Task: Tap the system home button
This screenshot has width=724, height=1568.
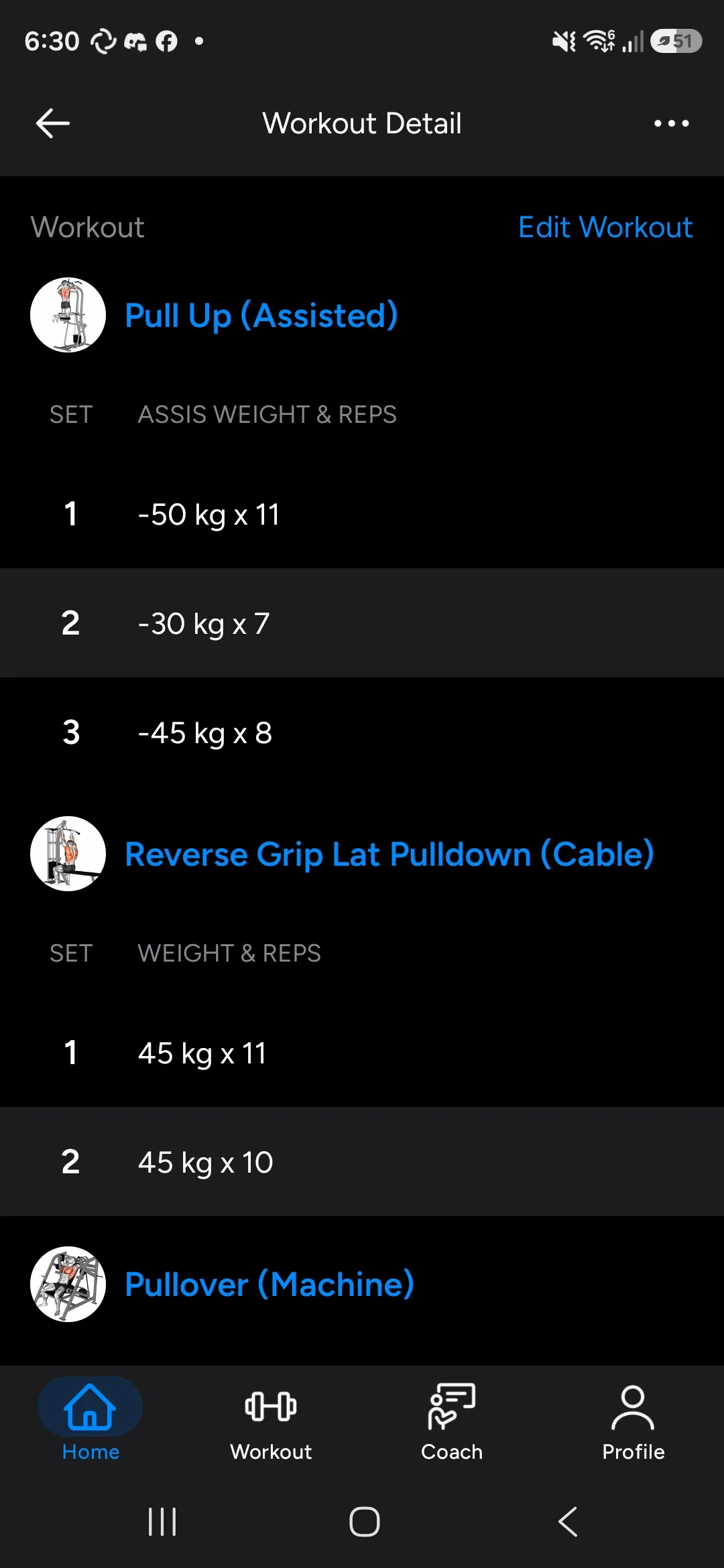Action: (x=364, y=1522)
